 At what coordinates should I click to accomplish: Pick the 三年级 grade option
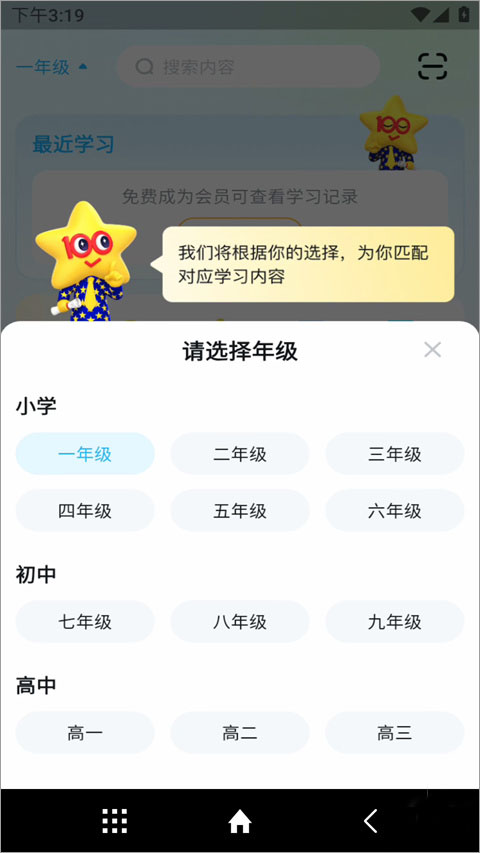tap(395, 454)
